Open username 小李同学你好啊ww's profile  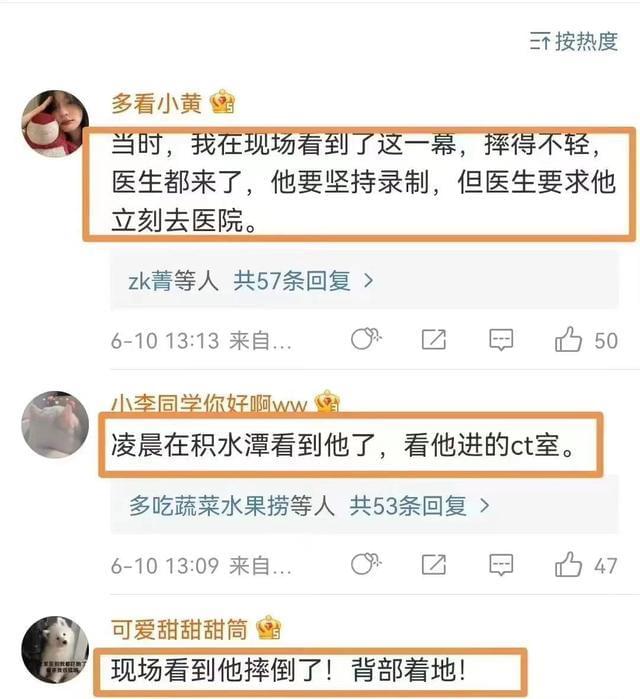(212, 403)
